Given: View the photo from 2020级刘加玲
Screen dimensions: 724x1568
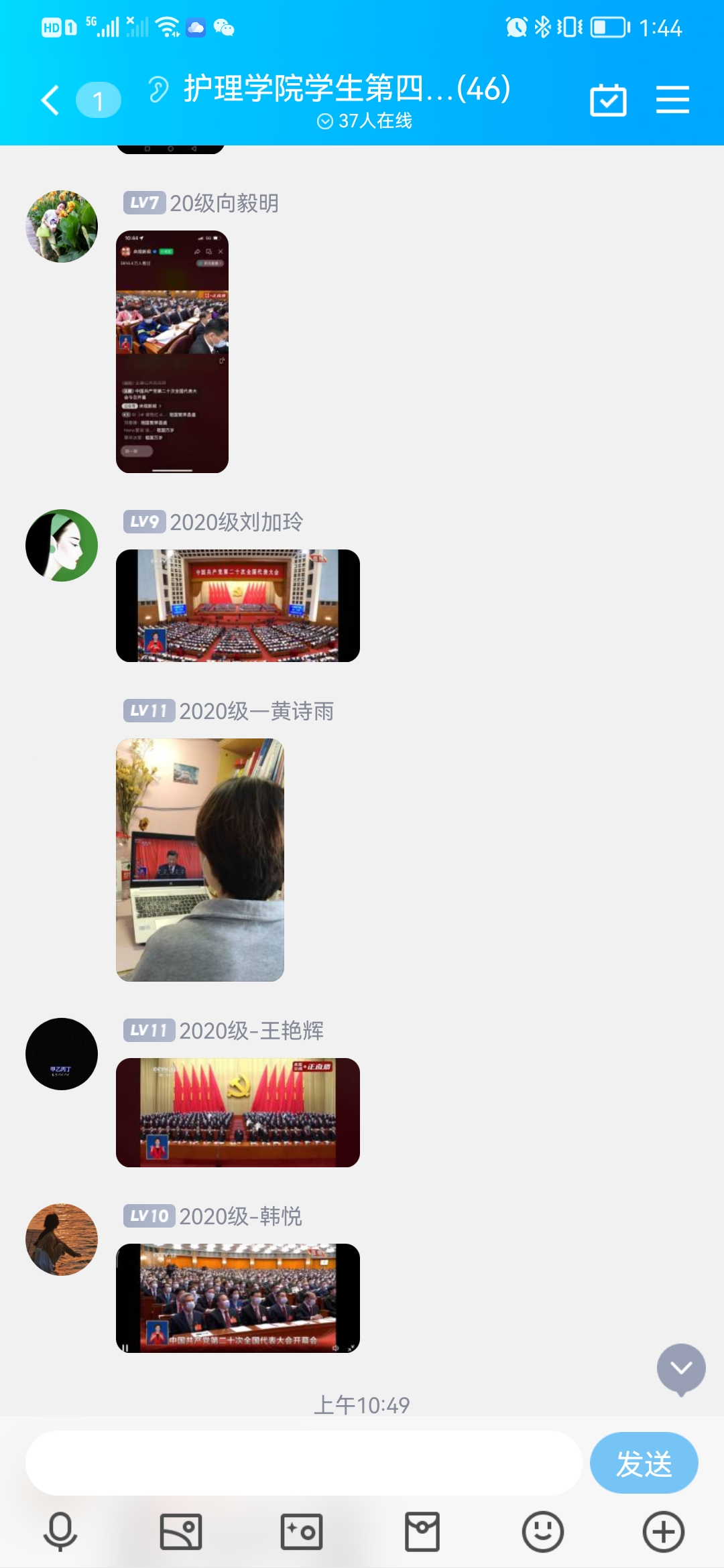Looking at the screenshot, I should coord(238,606).
